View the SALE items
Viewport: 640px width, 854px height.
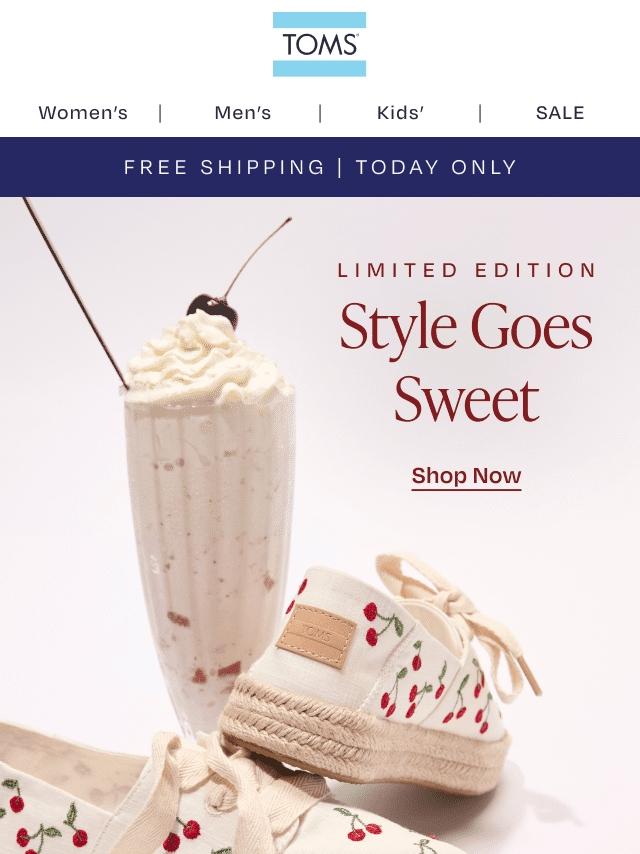(x=560, y=113)
